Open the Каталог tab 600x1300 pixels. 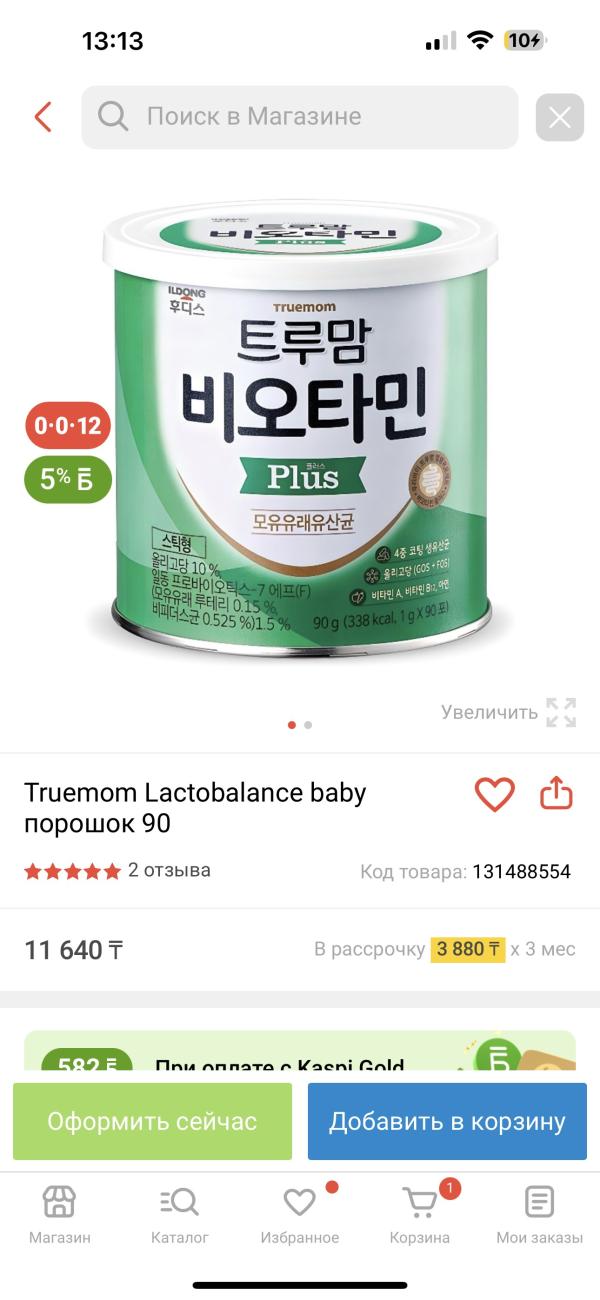click(180, 1215)
